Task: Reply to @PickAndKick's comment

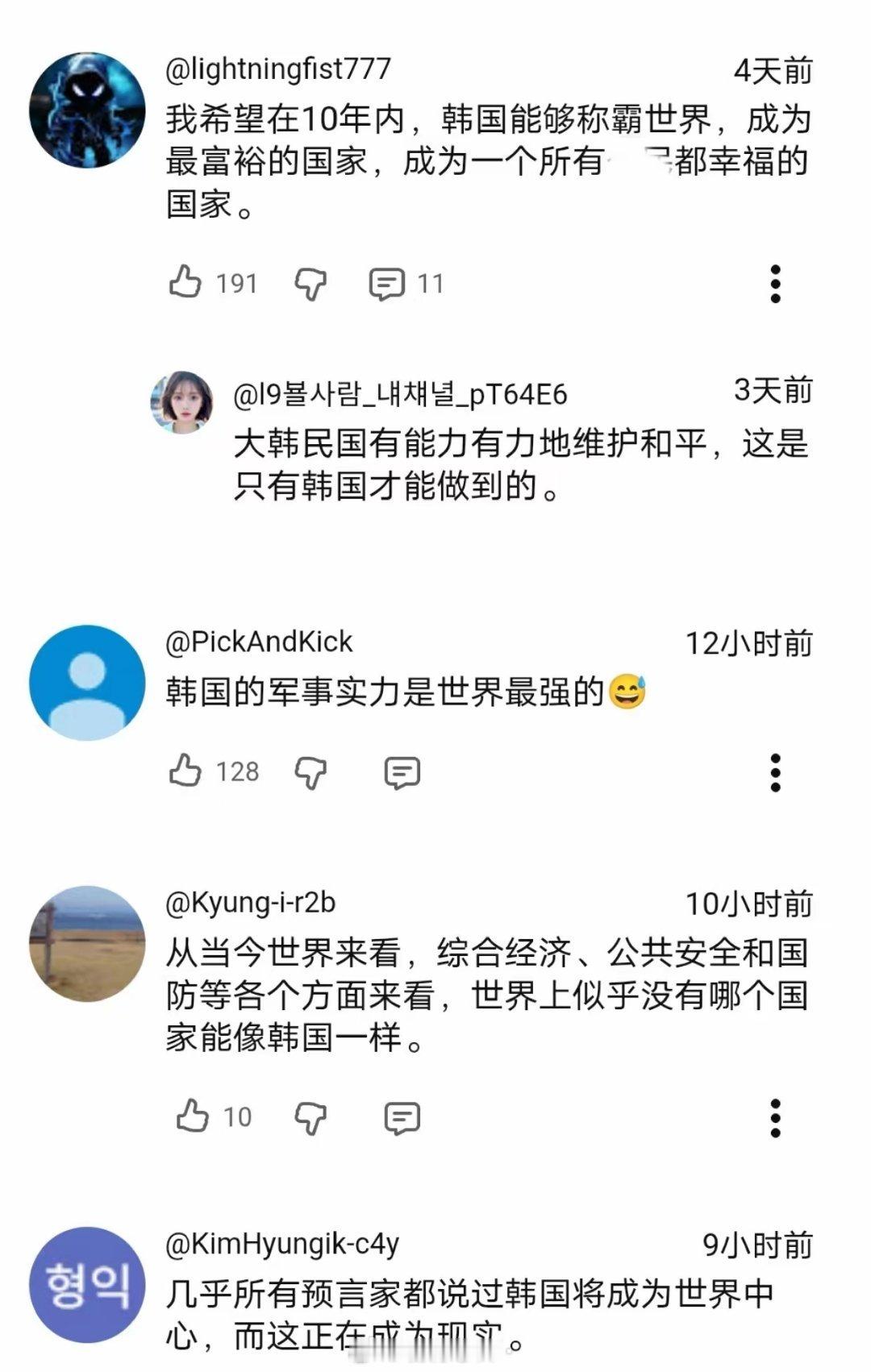Action: point(401,774)
